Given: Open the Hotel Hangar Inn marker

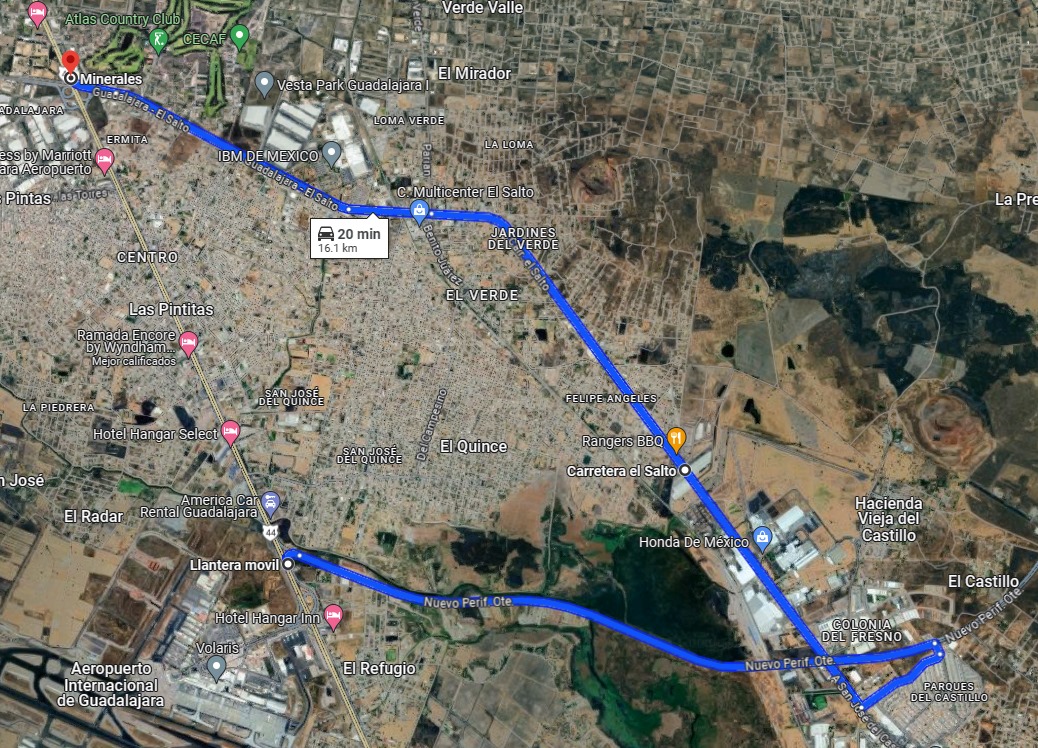Looking at the screenshot, I should point(333,615).
